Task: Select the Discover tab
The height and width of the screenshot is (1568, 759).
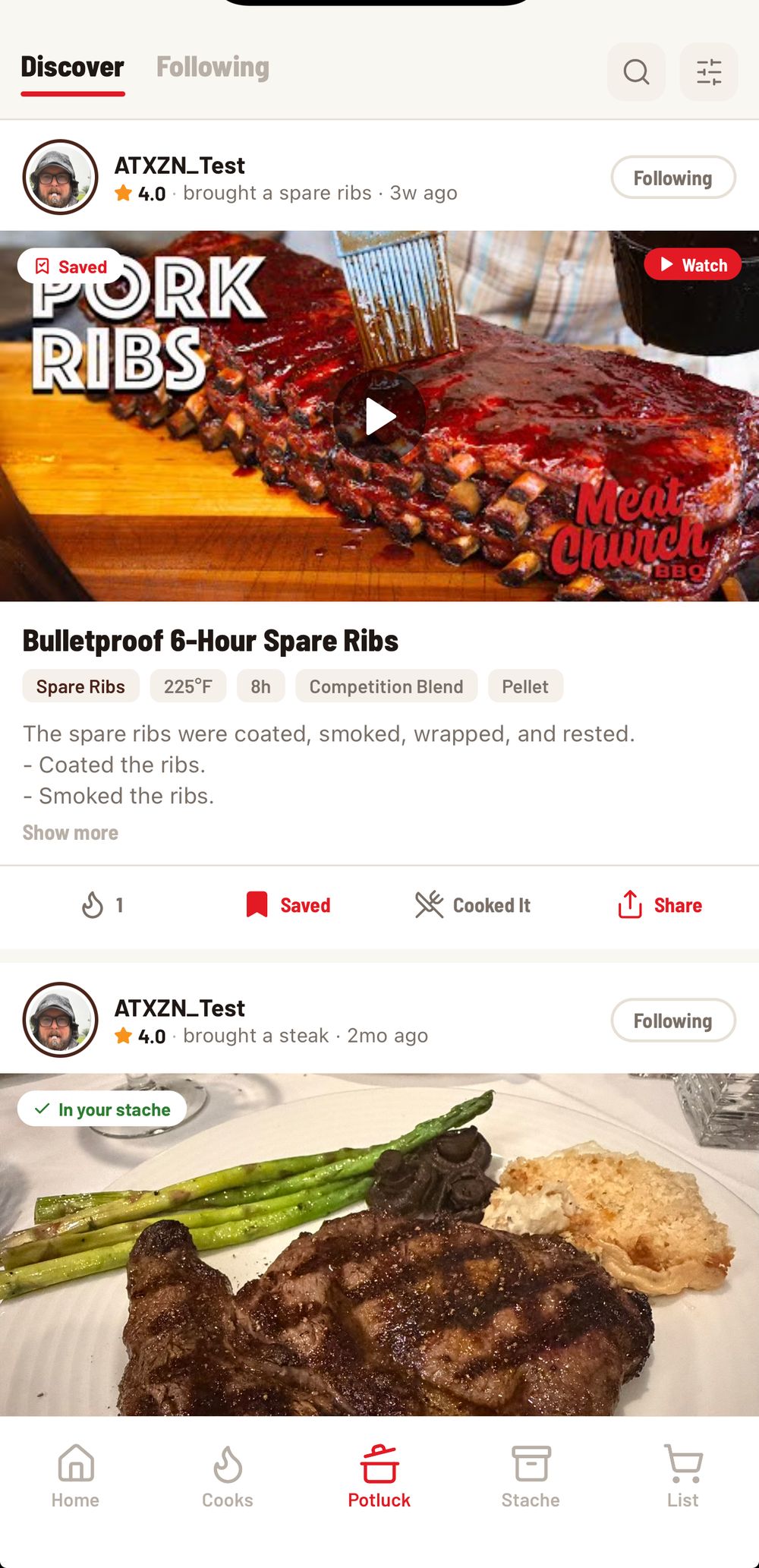Action: tap(73, 67)
